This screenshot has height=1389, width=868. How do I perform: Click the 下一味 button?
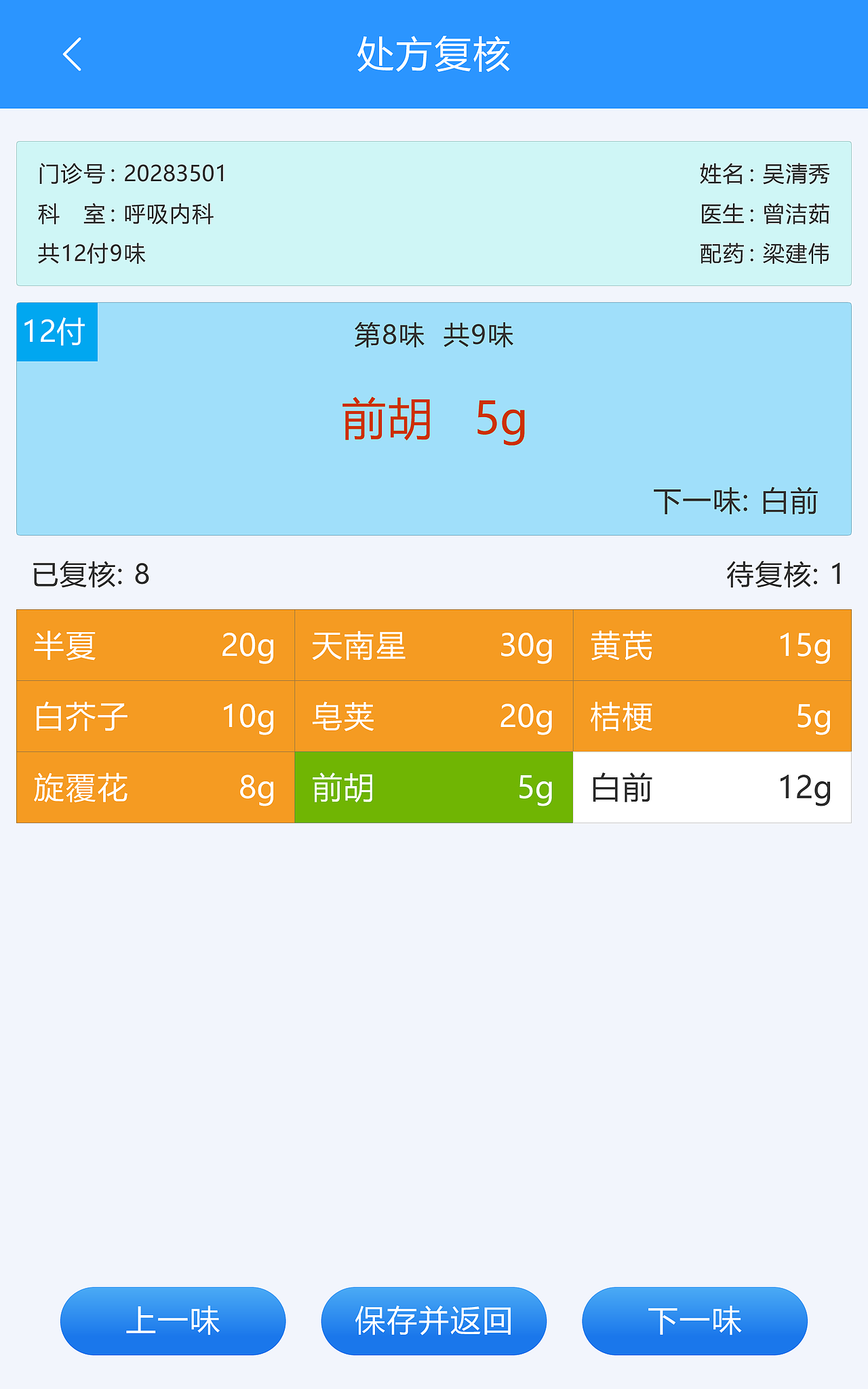click(x=694, y=1319)
